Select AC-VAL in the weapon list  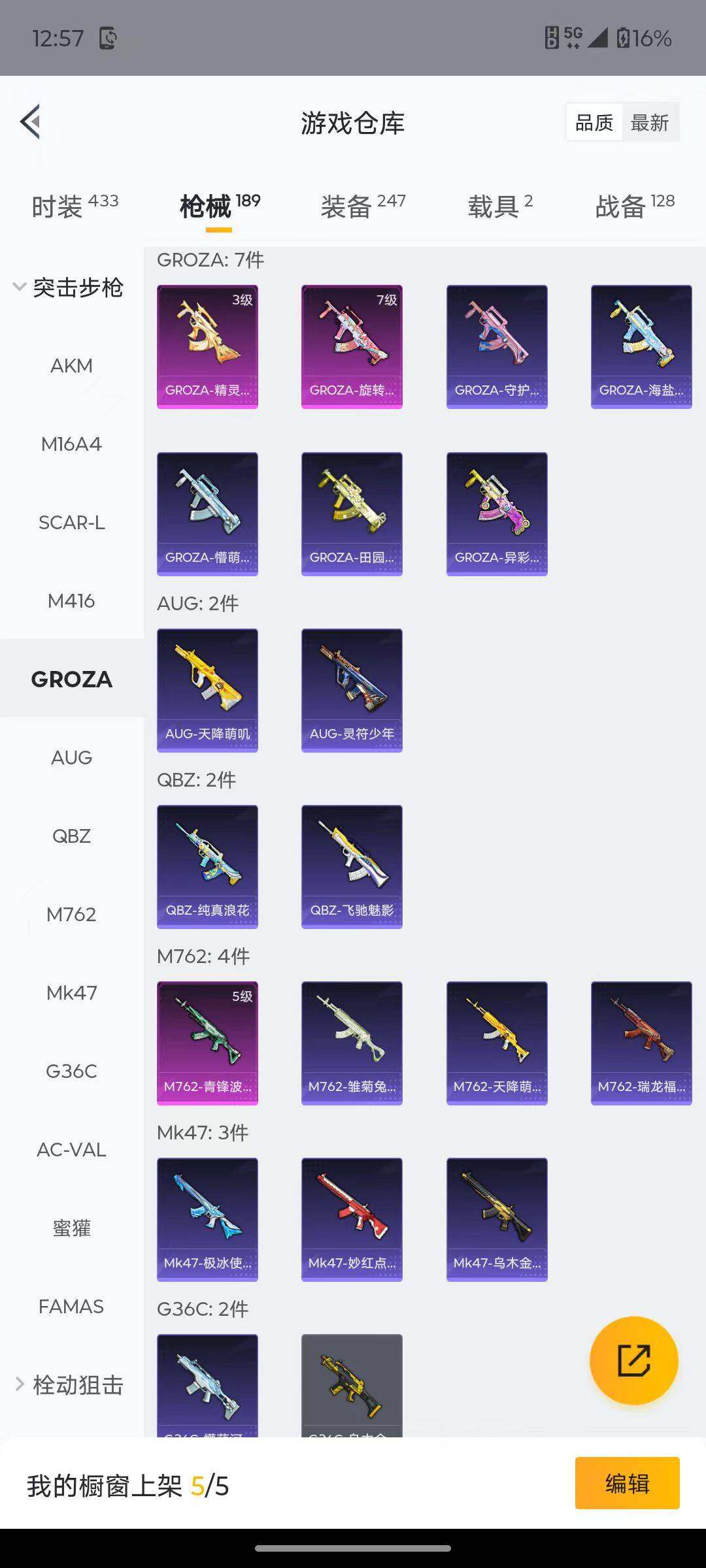[71, 1150]
